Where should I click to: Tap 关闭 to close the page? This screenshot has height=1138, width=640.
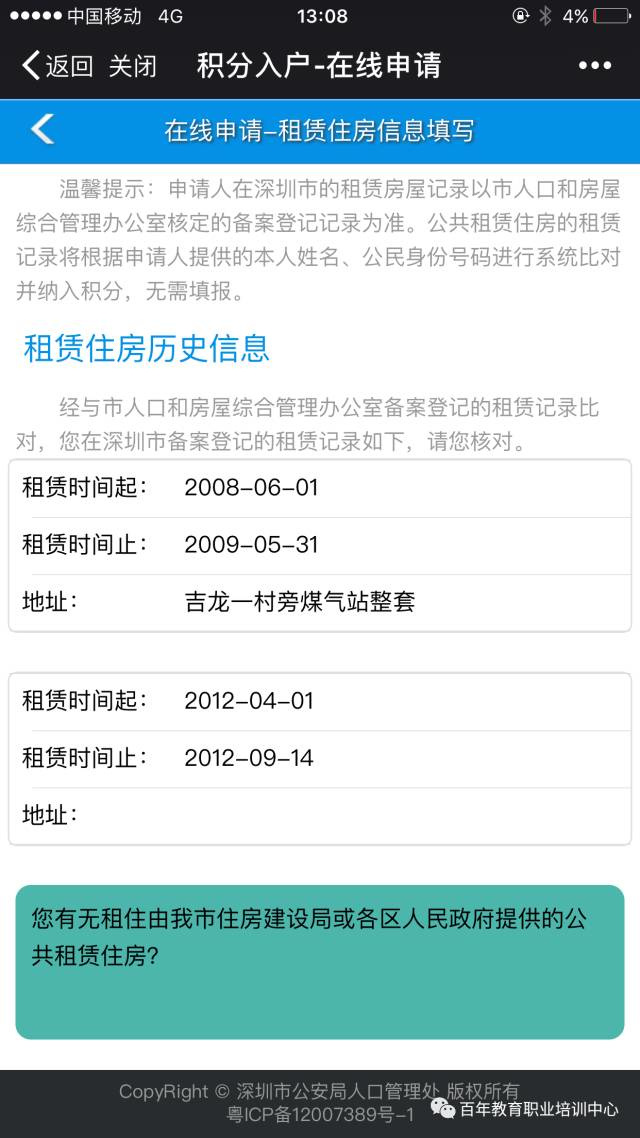point(132,66)
